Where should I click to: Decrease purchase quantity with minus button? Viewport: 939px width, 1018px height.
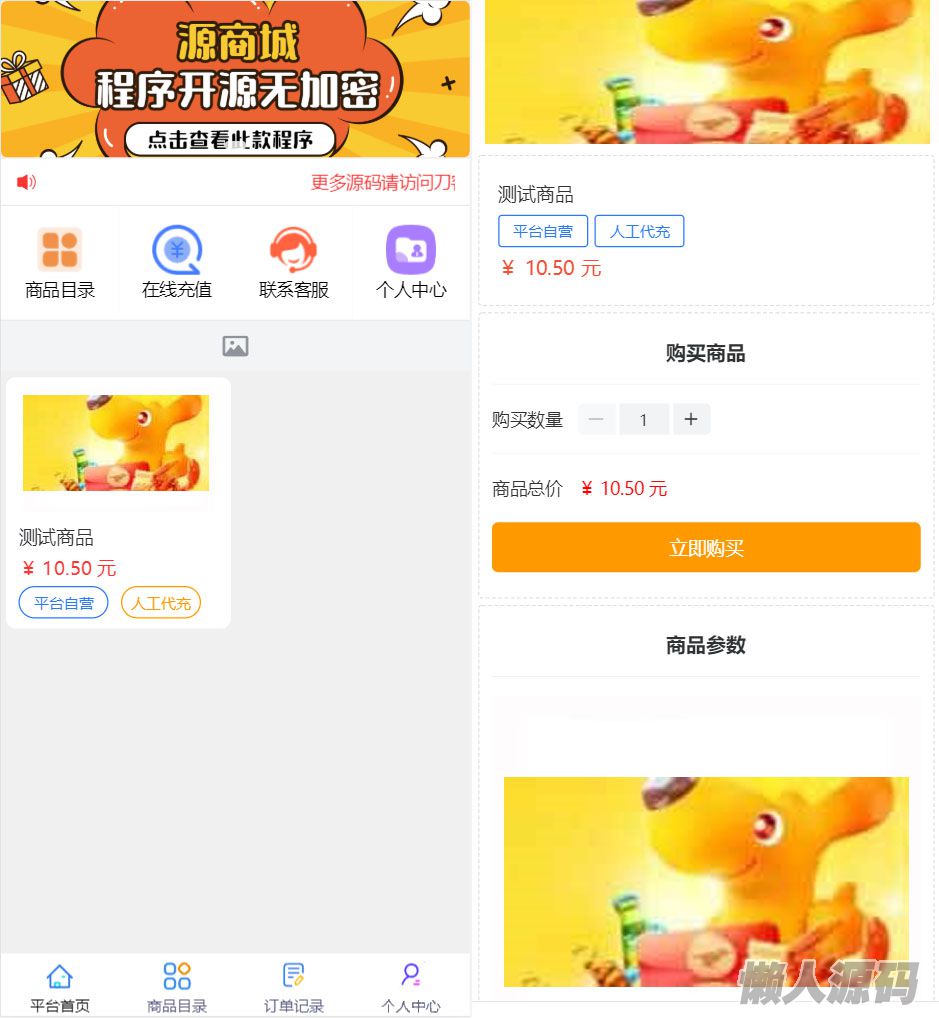596,420
